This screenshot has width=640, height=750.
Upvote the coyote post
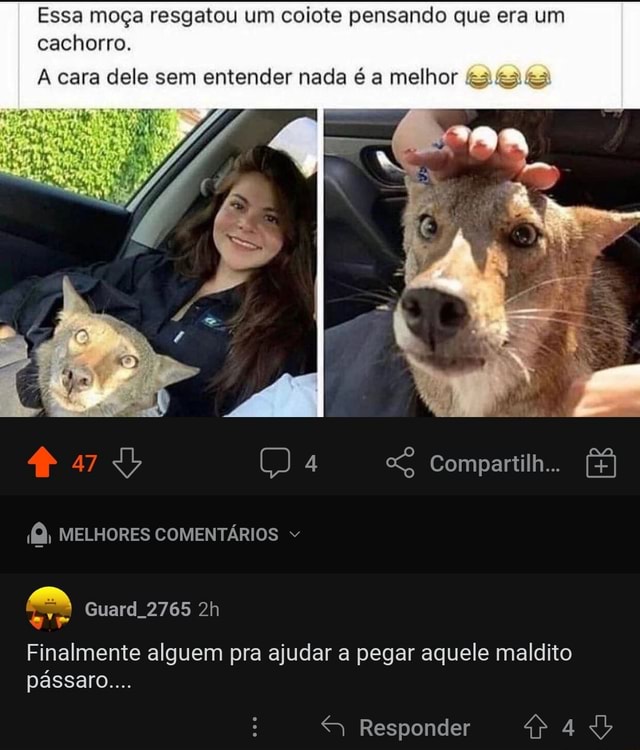click(x=43, y=463)
